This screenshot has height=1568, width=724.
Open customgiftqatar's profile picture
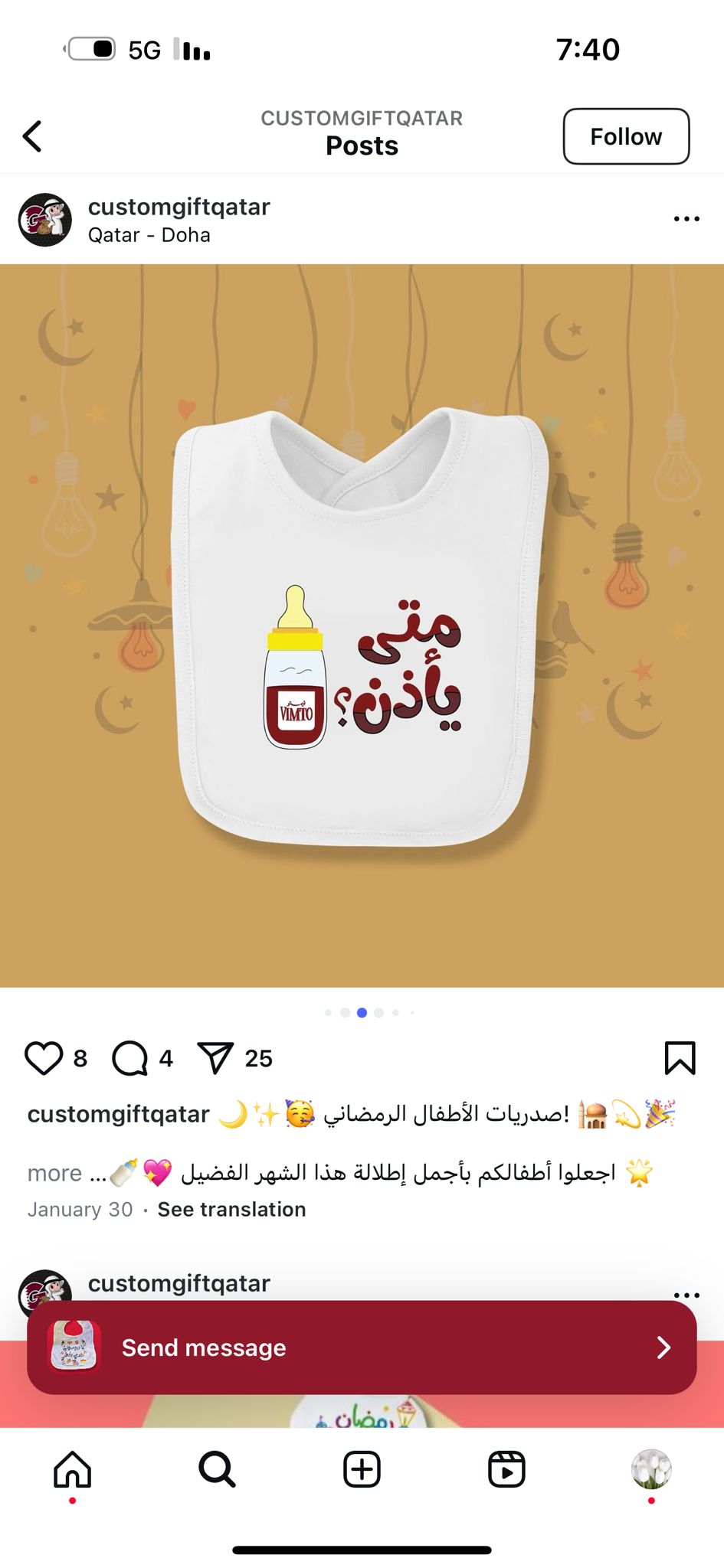45,220
